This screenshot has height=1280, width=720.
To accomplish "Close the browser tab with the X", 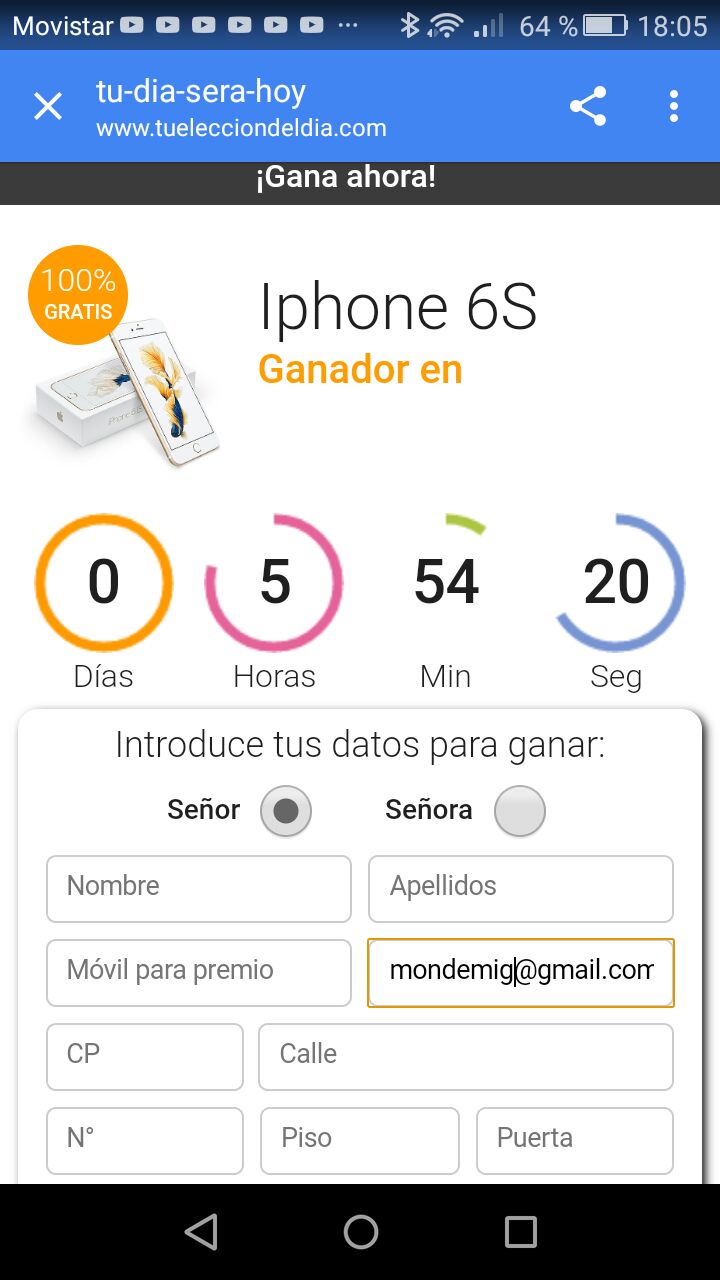I will [48, 106].
